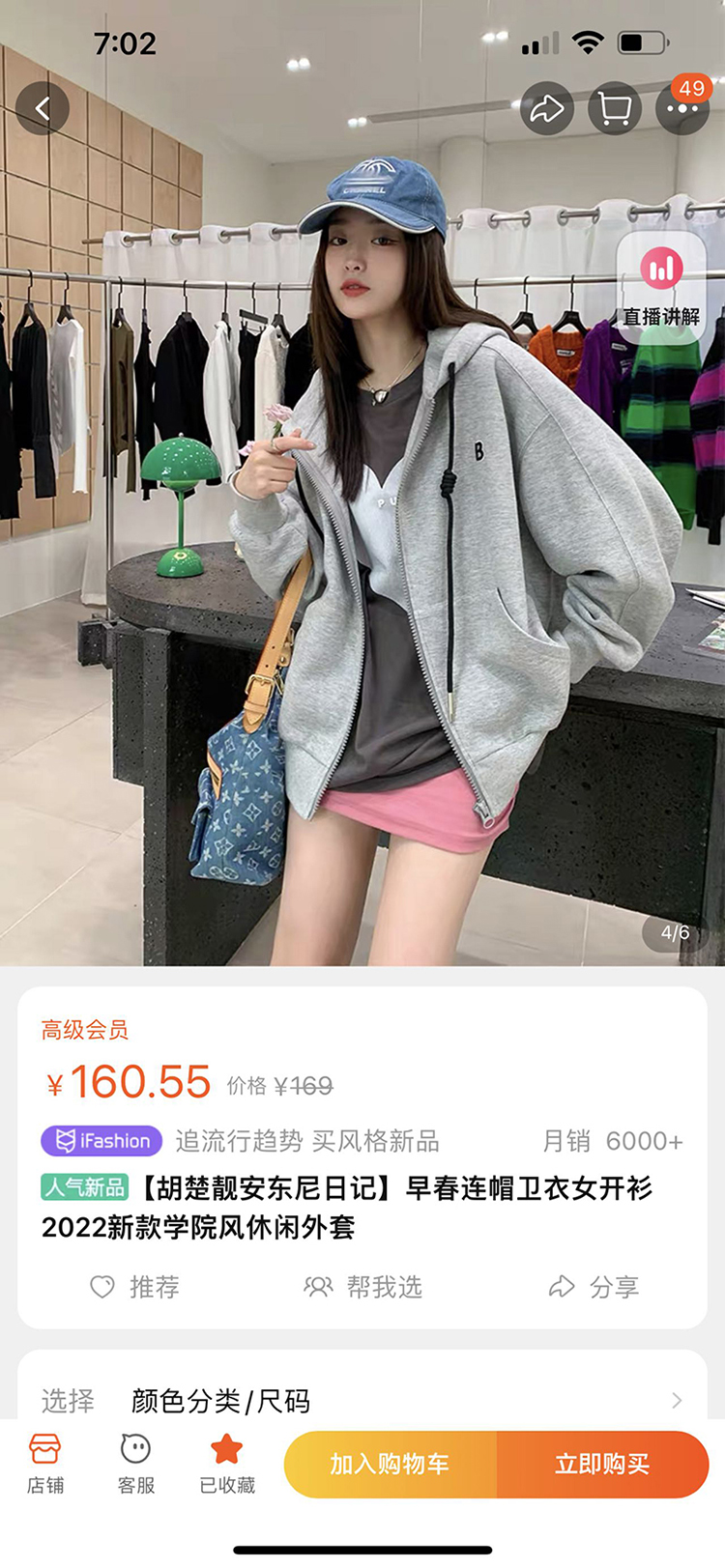Open the product photo full screen
Screen dimensions: 725x1568
[x=362, y=580]
